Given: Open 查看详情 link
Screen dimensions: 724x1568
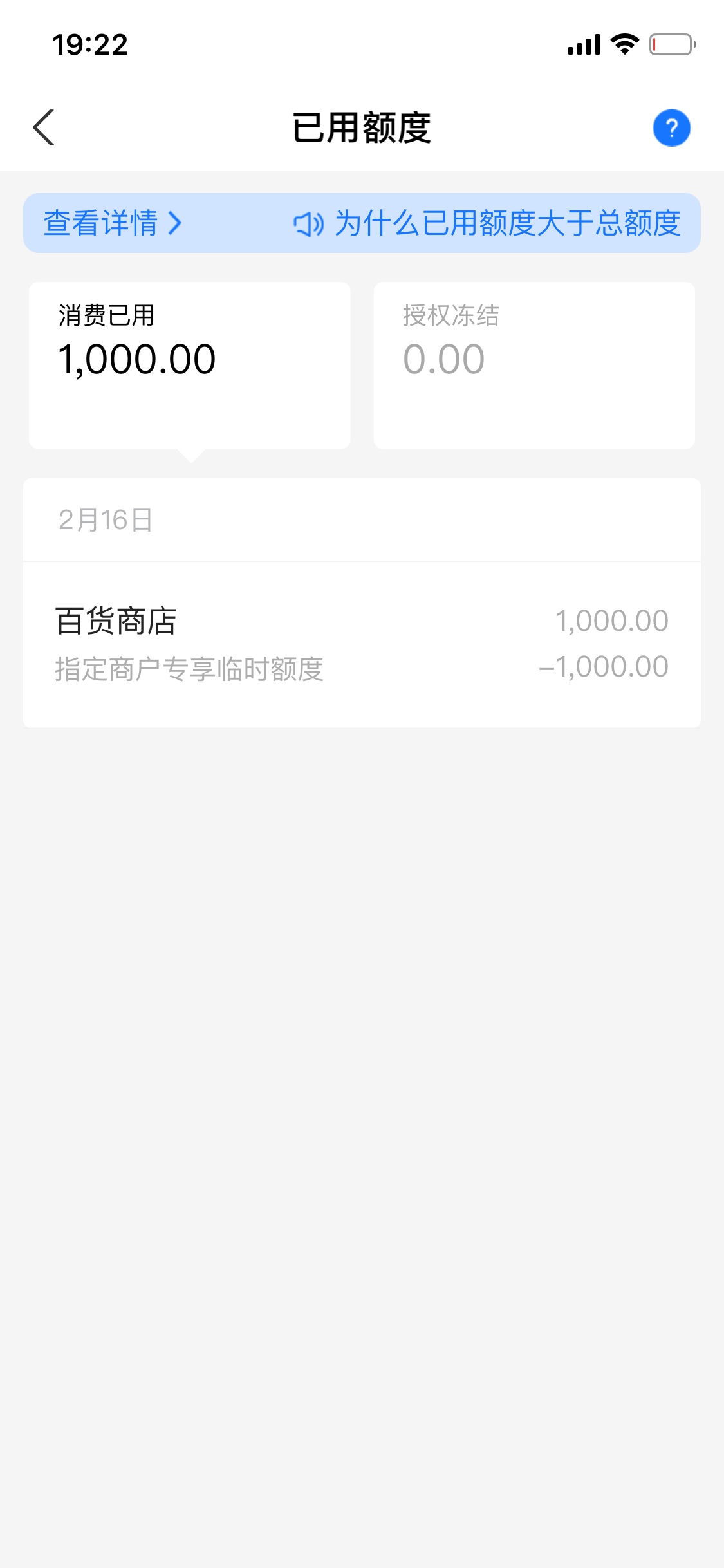Looking at the screenshot, I should point(113,223).
